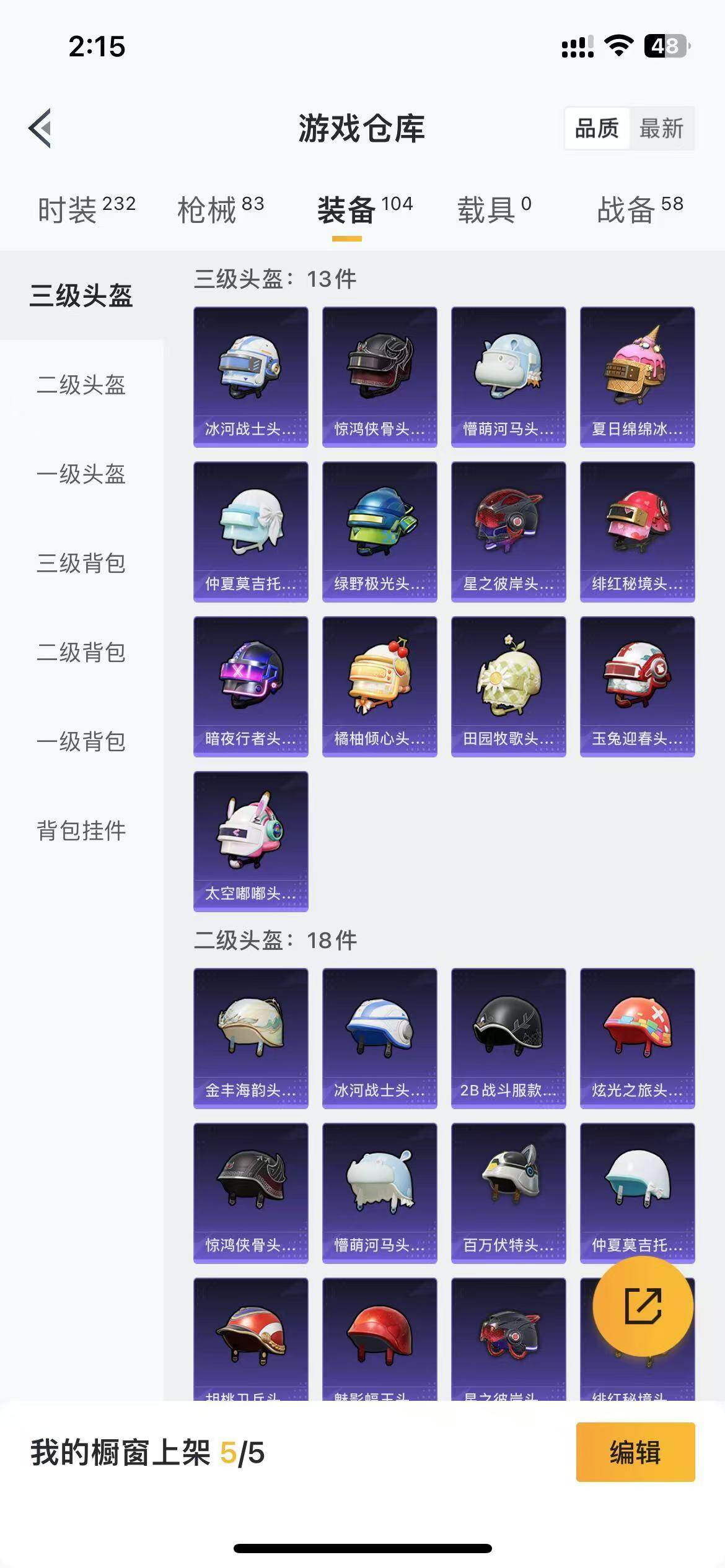Viewport: 725px width, 1568px height.
Task: Check the battery indicator in status bar
Action: 666,44
